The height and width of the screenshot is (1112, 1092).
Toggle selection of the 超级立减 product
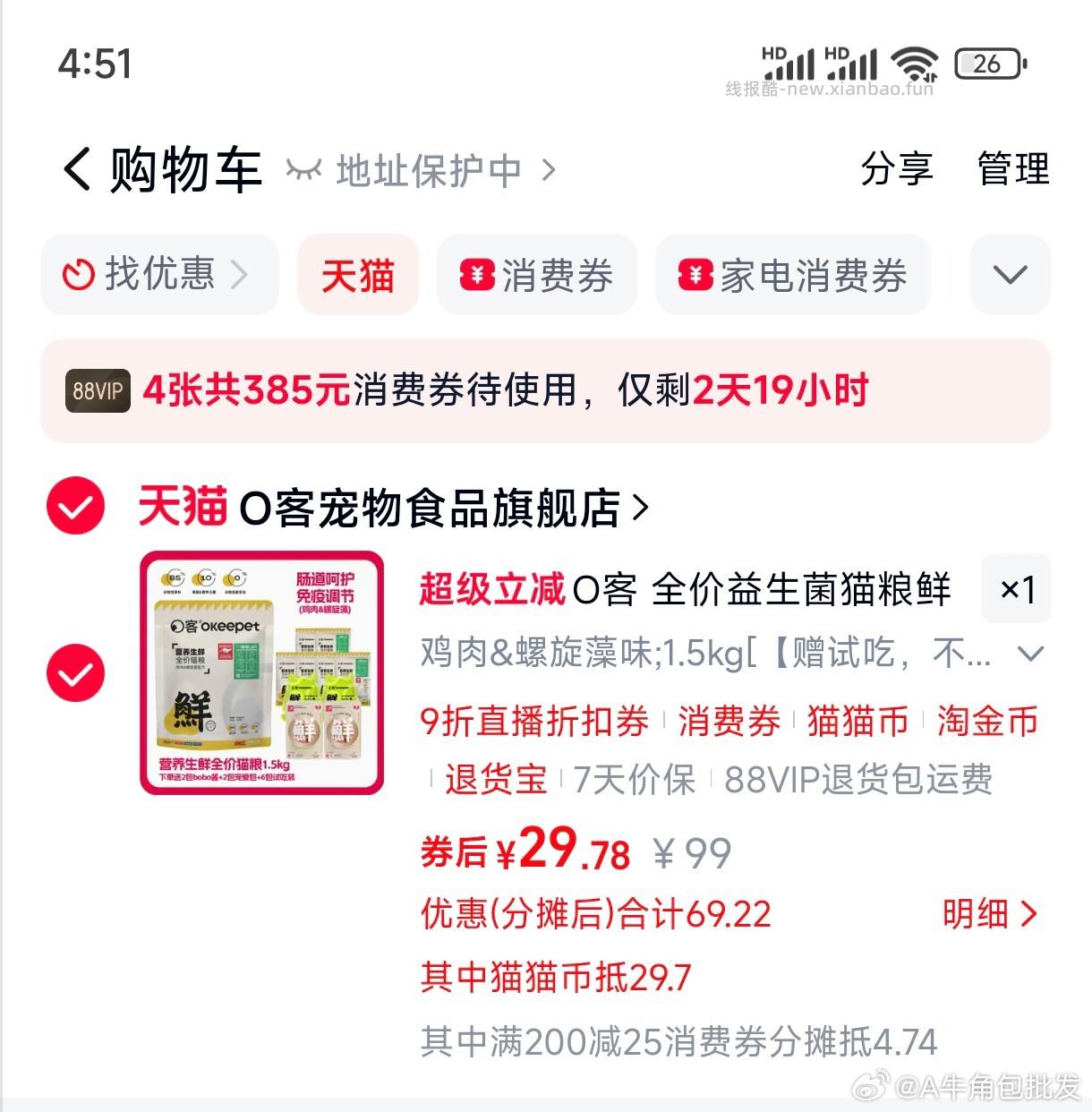click(x=75, y=671)
